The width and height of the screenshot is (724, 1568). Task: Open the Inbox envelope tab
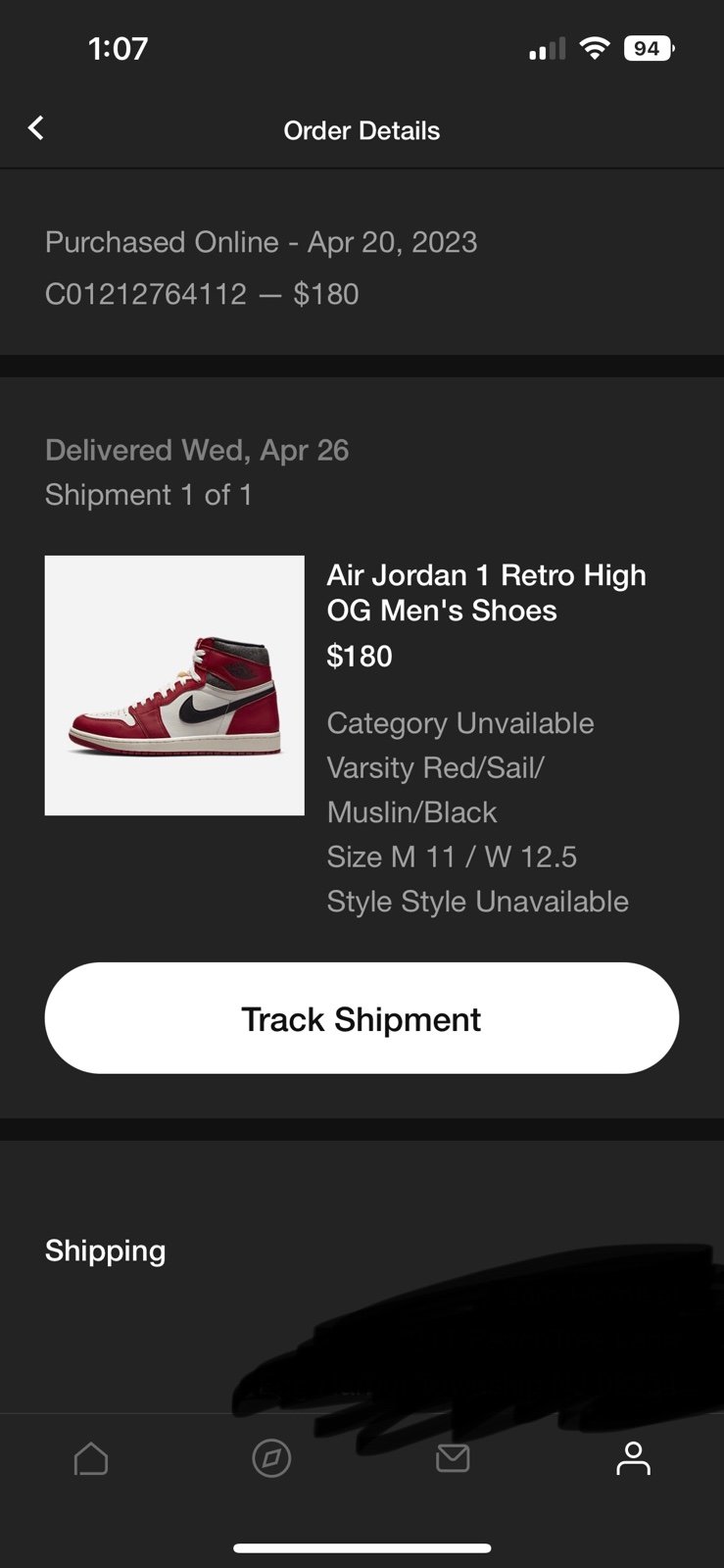pos(453,1458)
